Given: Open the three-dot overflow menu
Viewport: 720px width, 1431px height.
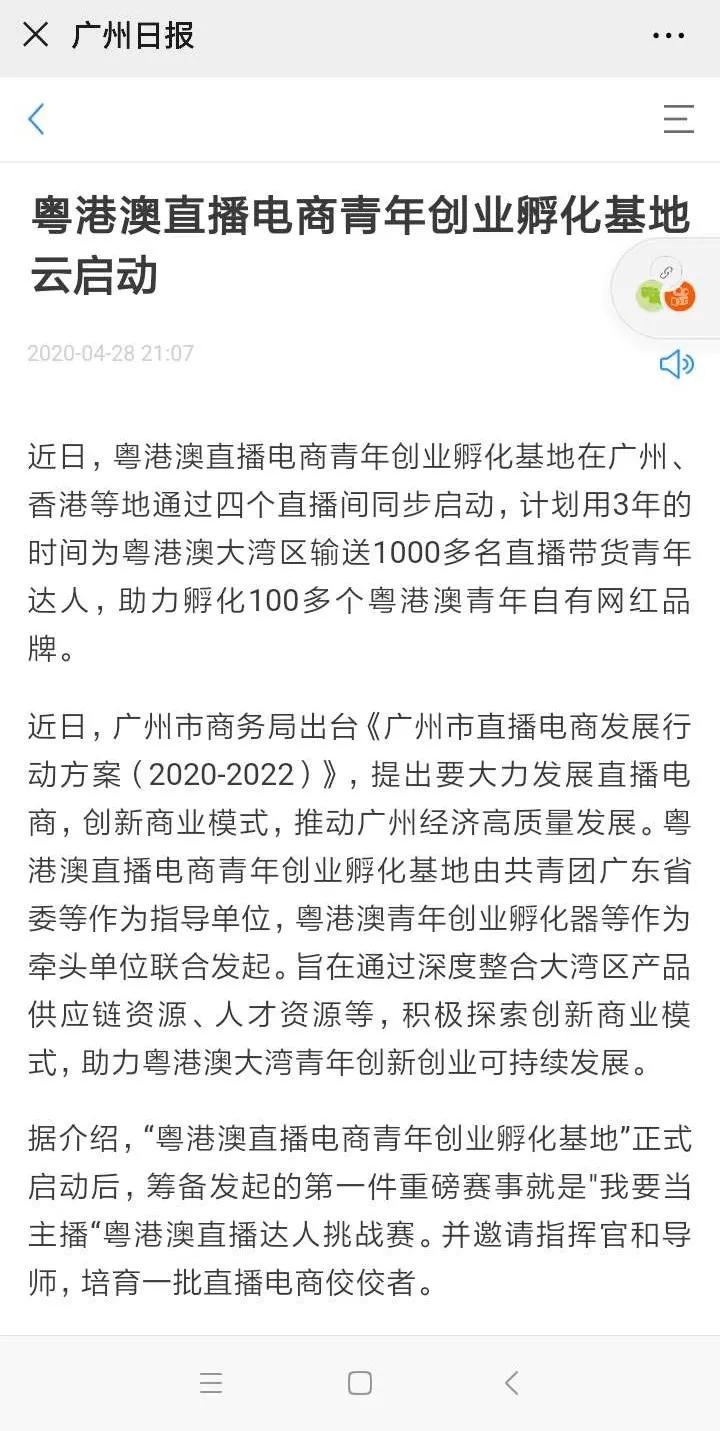Looking at the screenshot, I should [x=668, y=36].
